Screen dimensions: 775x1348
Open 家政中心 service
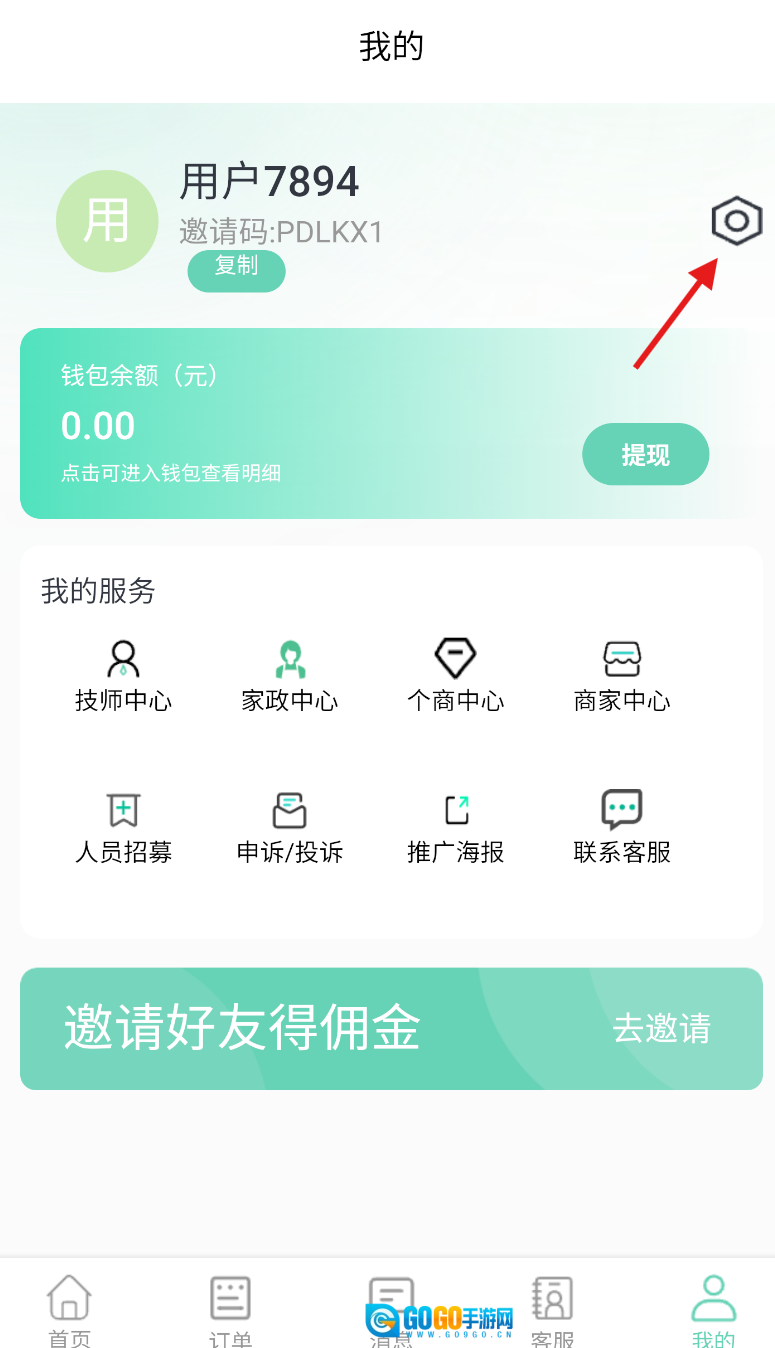pos(290,675)
